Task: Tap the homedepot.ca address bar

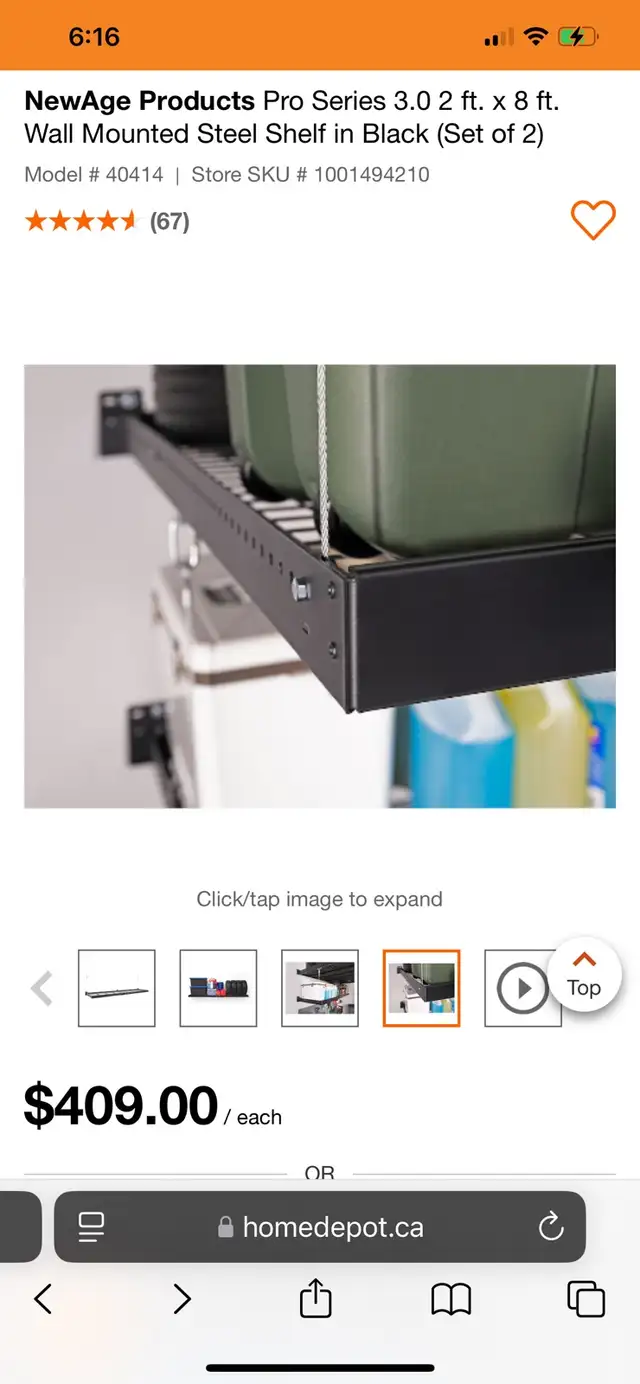Action: click(320, 1227)
